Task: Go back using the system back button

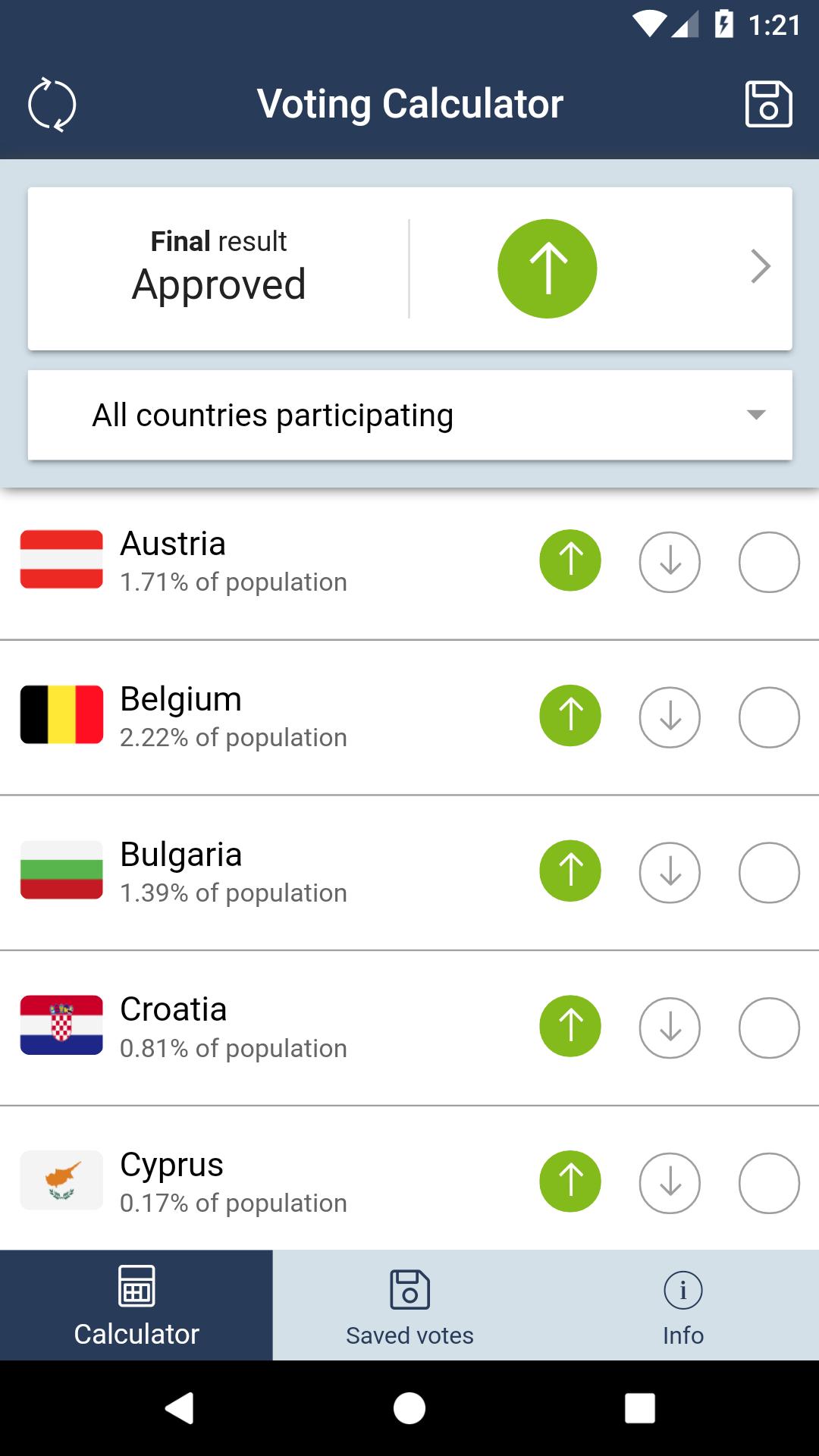Action: (180, 1408)
